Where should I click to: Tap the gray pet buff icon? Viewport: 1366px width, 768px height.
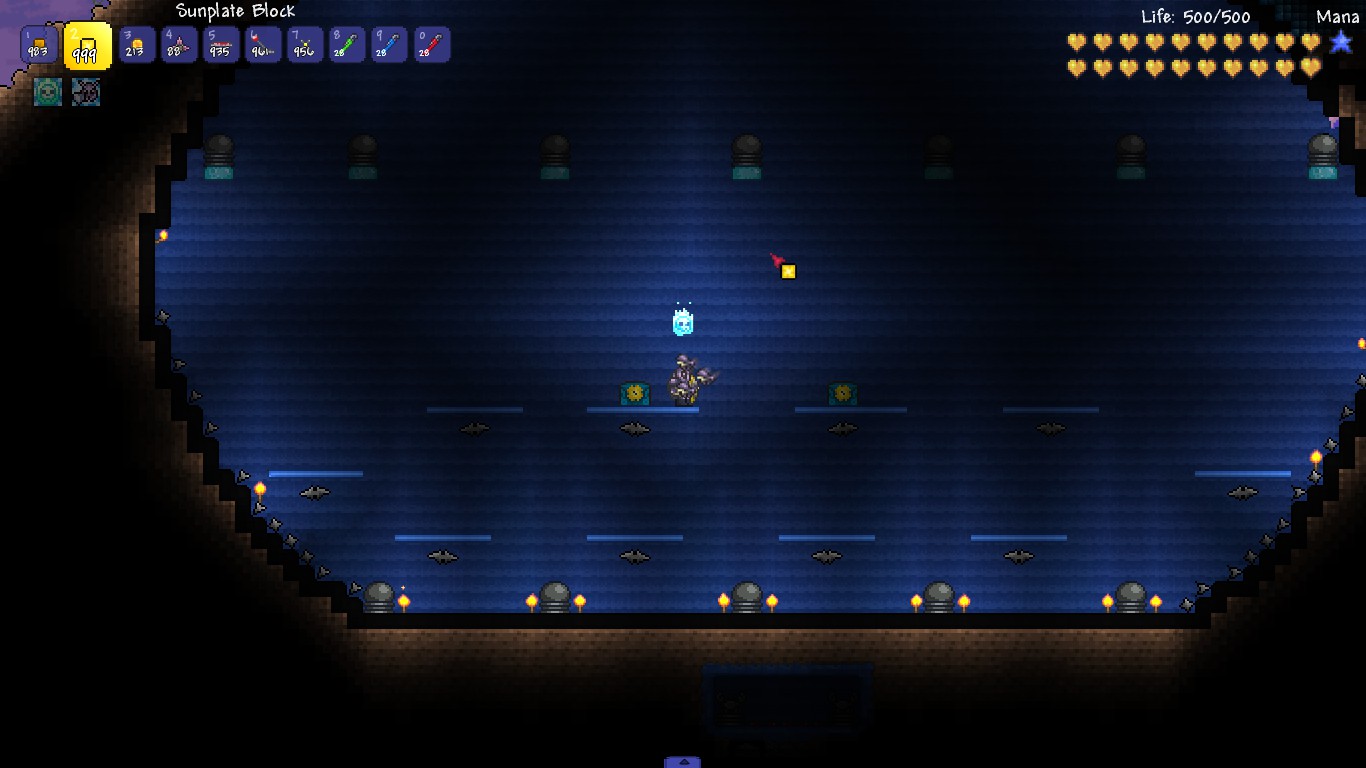click(86, 92)
